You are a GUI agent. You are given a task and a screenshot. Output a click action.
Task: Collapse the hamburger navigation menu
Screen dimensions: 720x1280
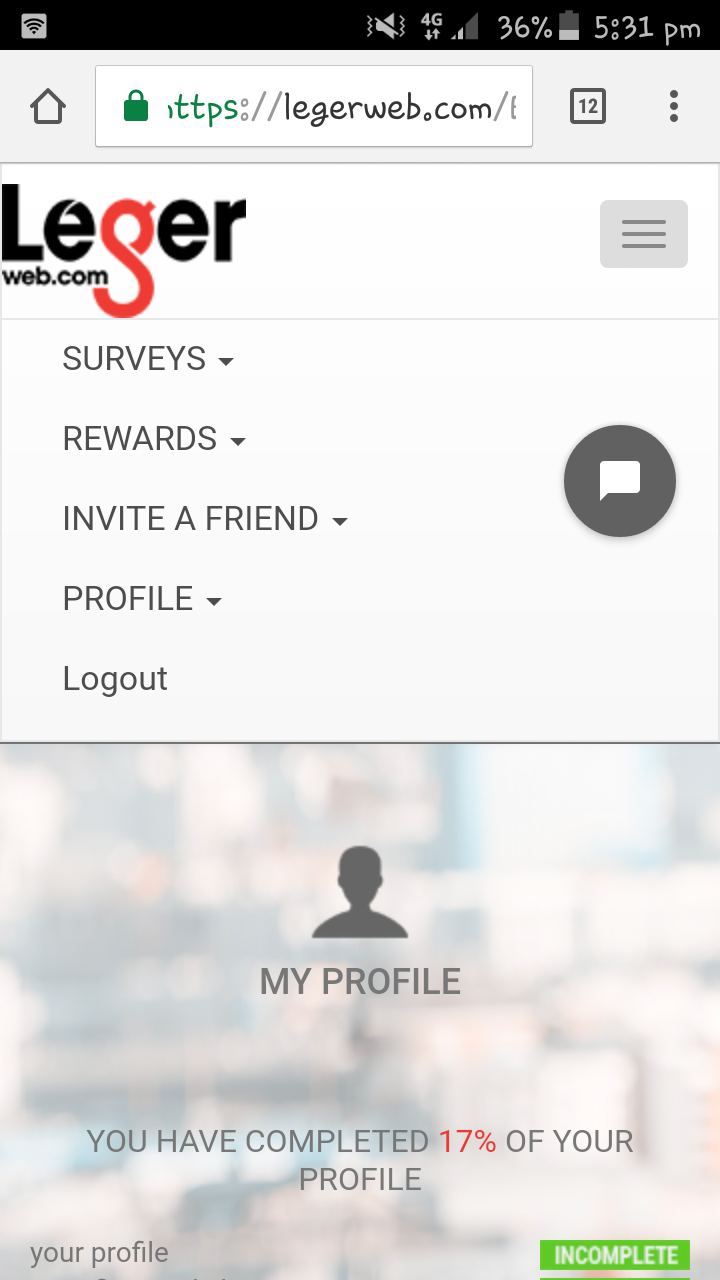pyautogui.click(x=643, y=234)
